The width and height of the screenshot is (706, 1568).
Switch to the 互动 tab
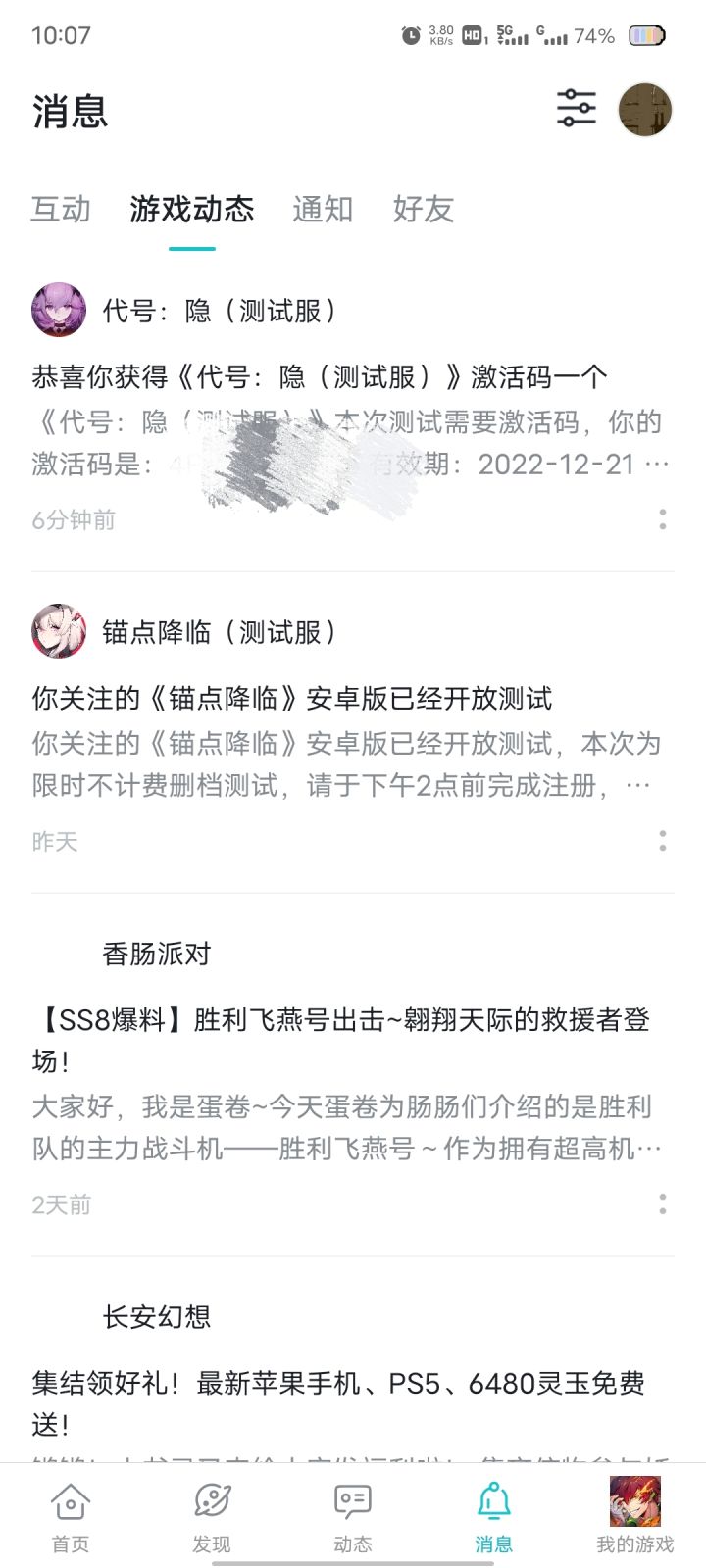click(x=61, y=209)
